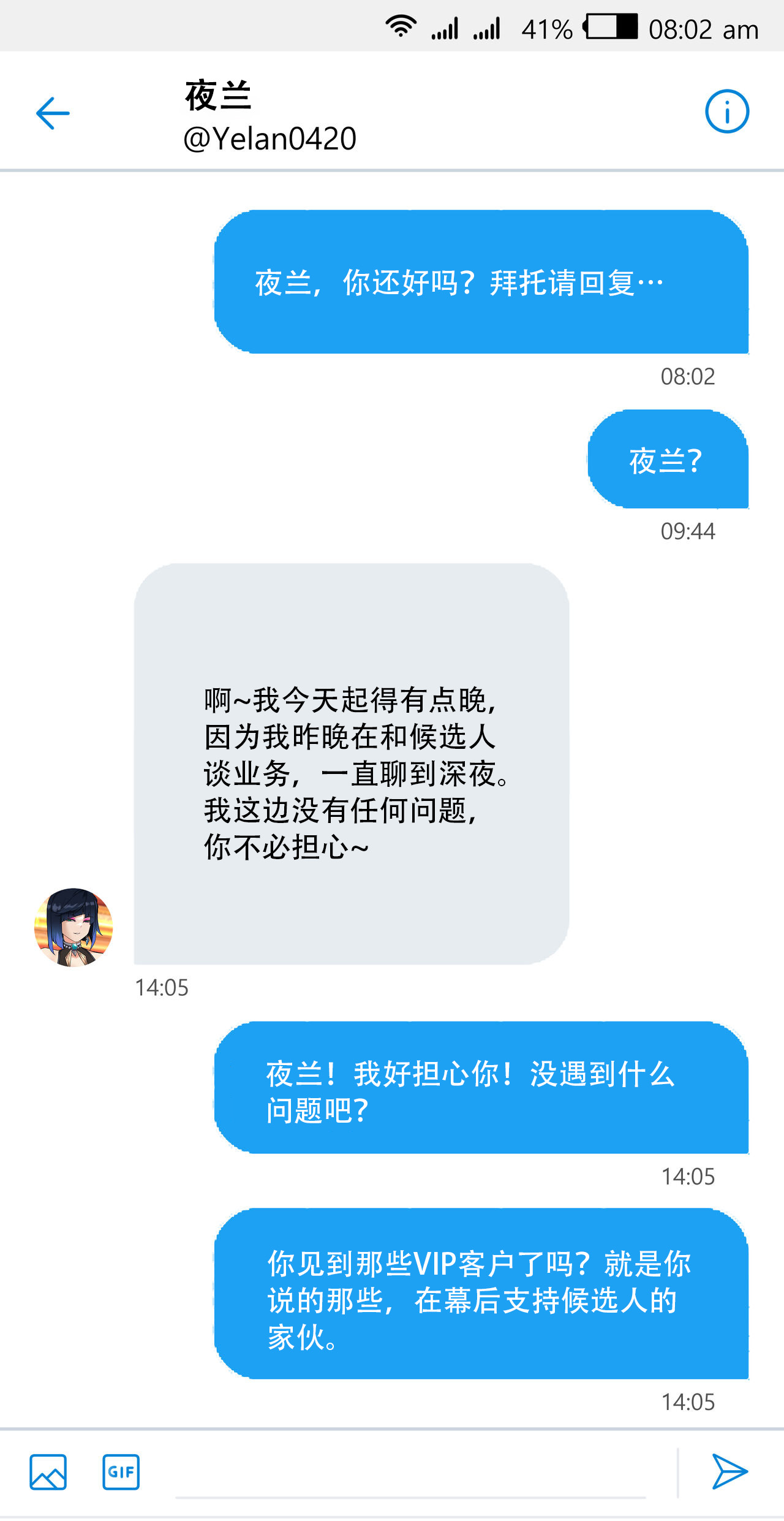Go back using the arrow

pyautogui.click(x=53, y=113)
